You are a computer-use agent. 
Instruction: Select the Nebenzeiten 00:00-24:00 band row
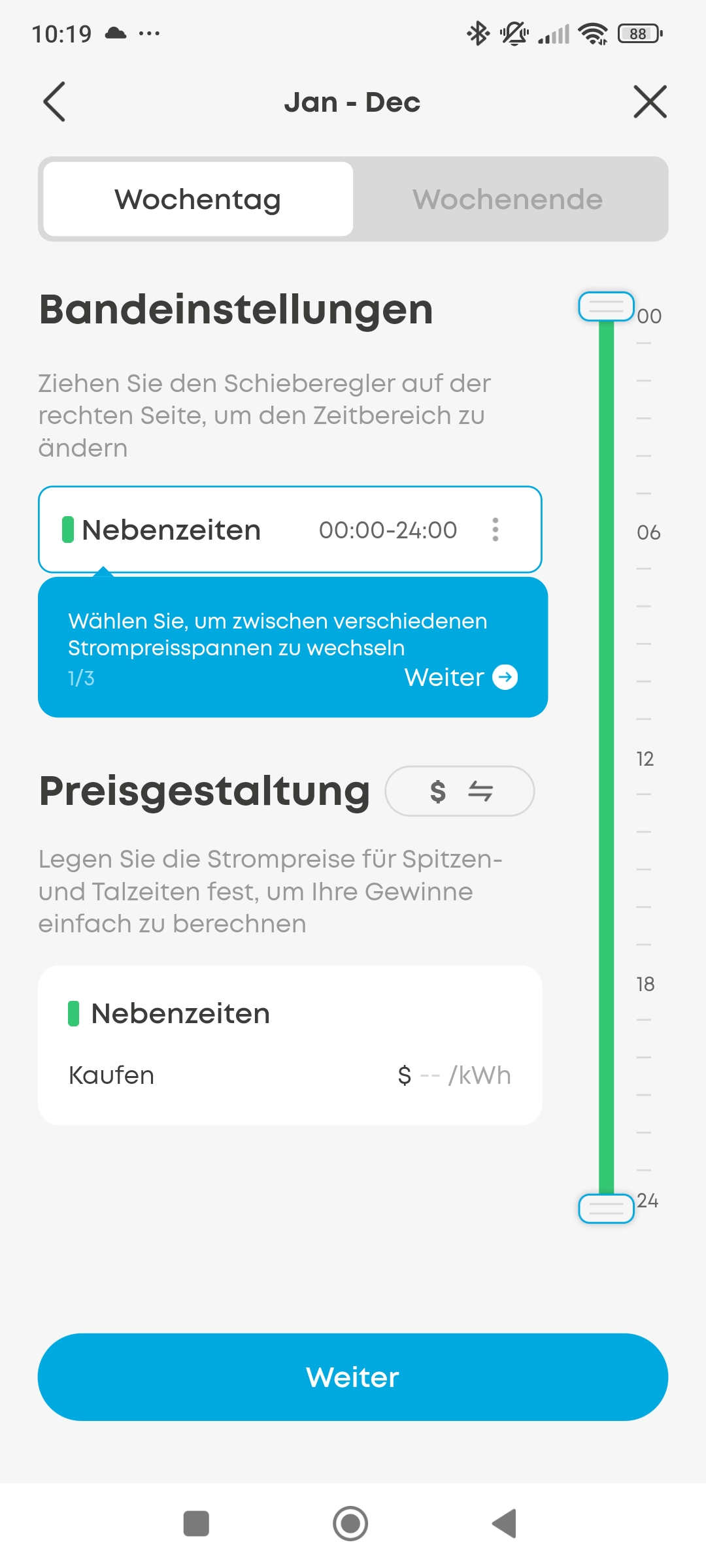pos(290,530)
